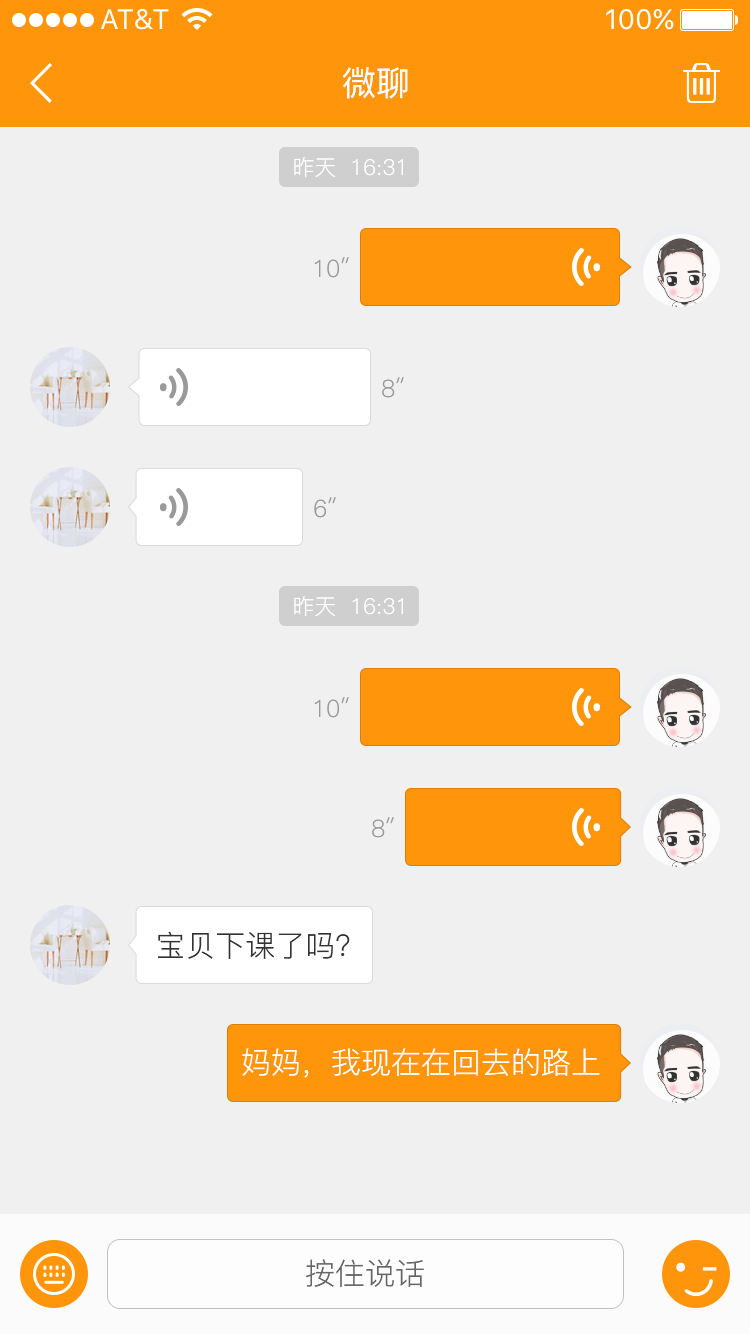
Task: Open the avatar beside 宝贝下课了吗?
Action: tap(70, 945)
